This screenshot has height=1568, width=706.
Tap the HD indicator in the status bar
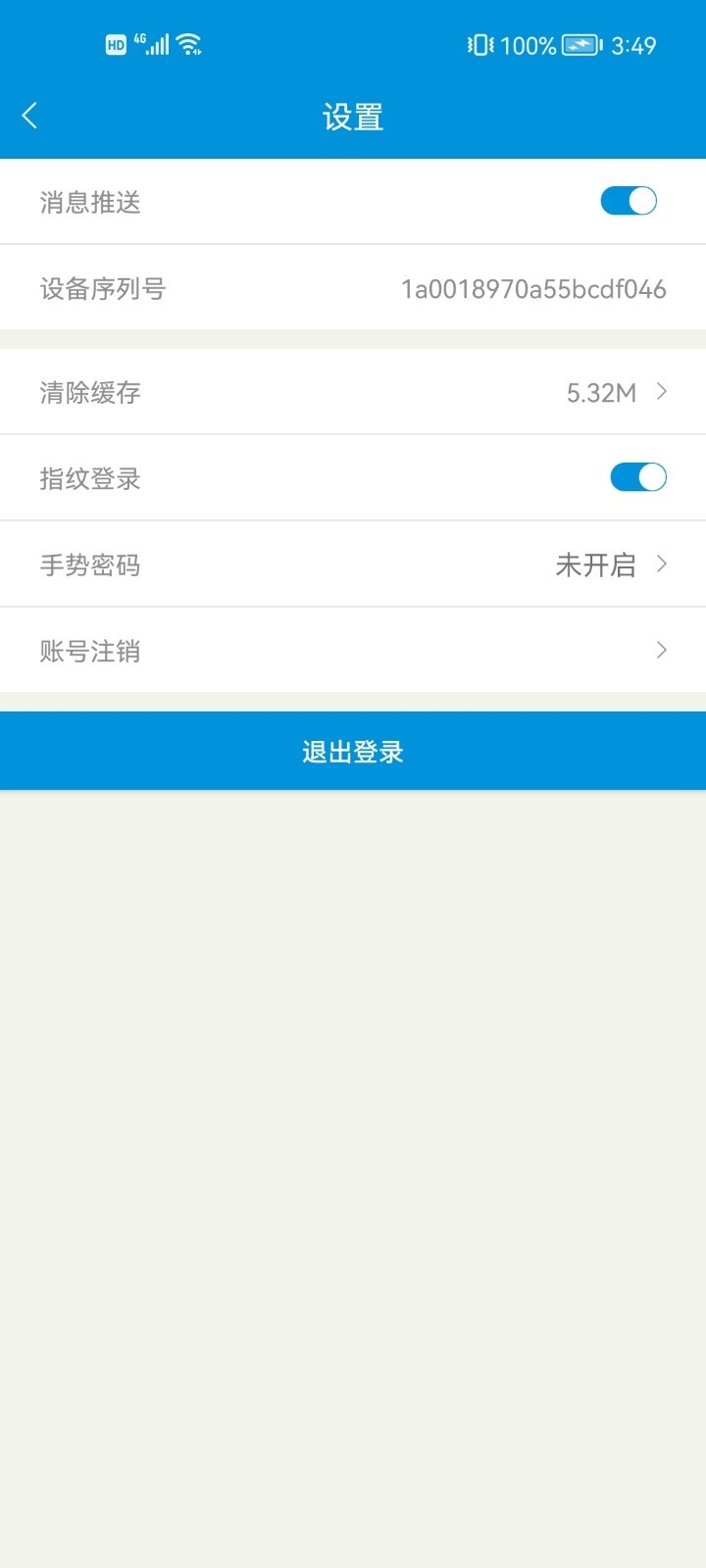pyautogui.click(x=115, y=43)
